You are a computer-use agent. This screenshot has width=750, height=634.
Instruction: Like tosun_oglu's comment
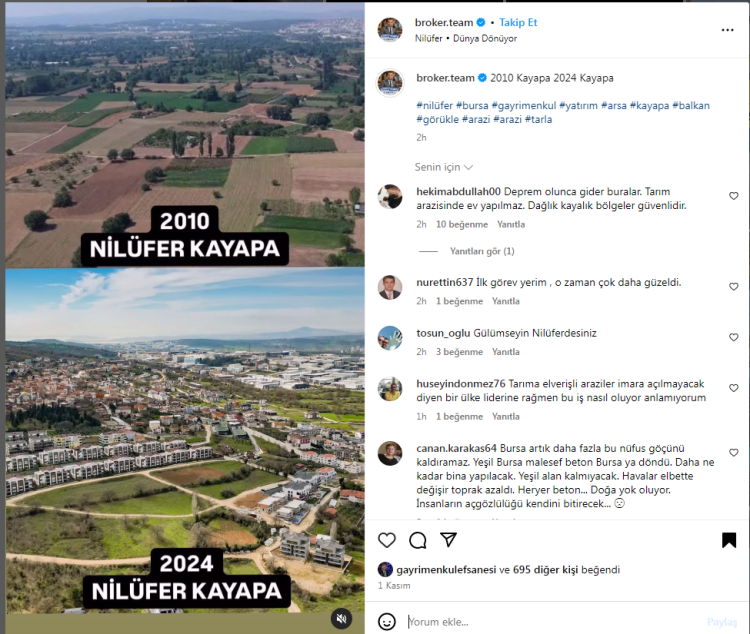(733, 338)
